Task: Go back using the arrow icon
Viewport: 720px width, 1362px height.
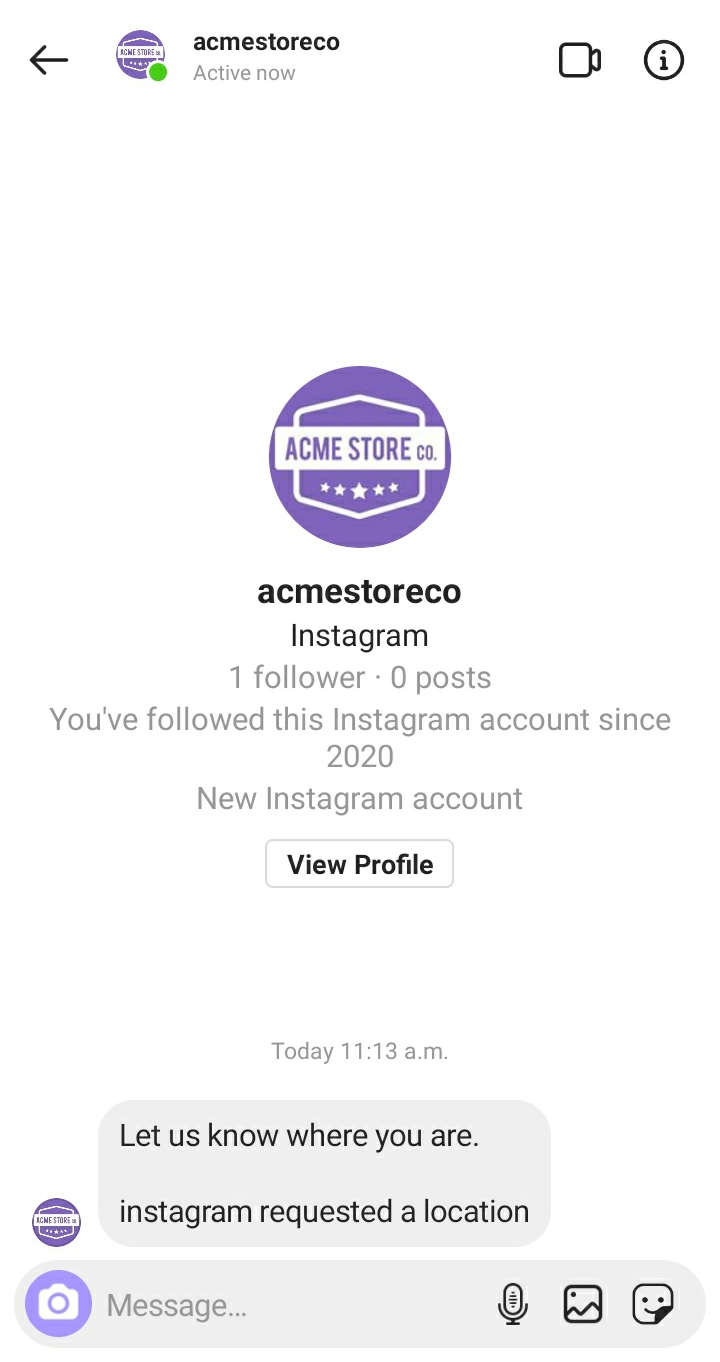Action: tap(48, 60)
